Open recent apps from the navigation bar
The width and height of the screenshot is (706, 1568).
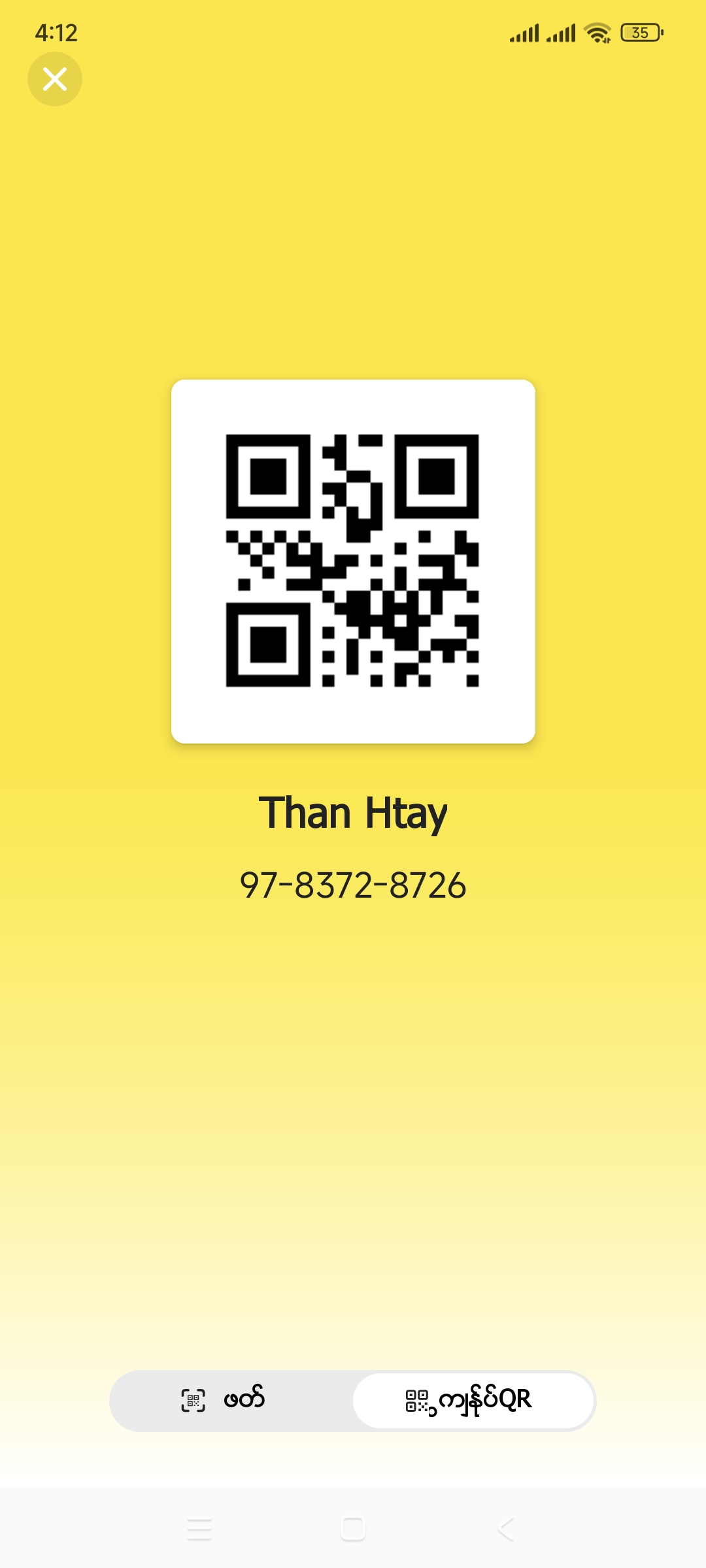click(x=199, y=1529)
